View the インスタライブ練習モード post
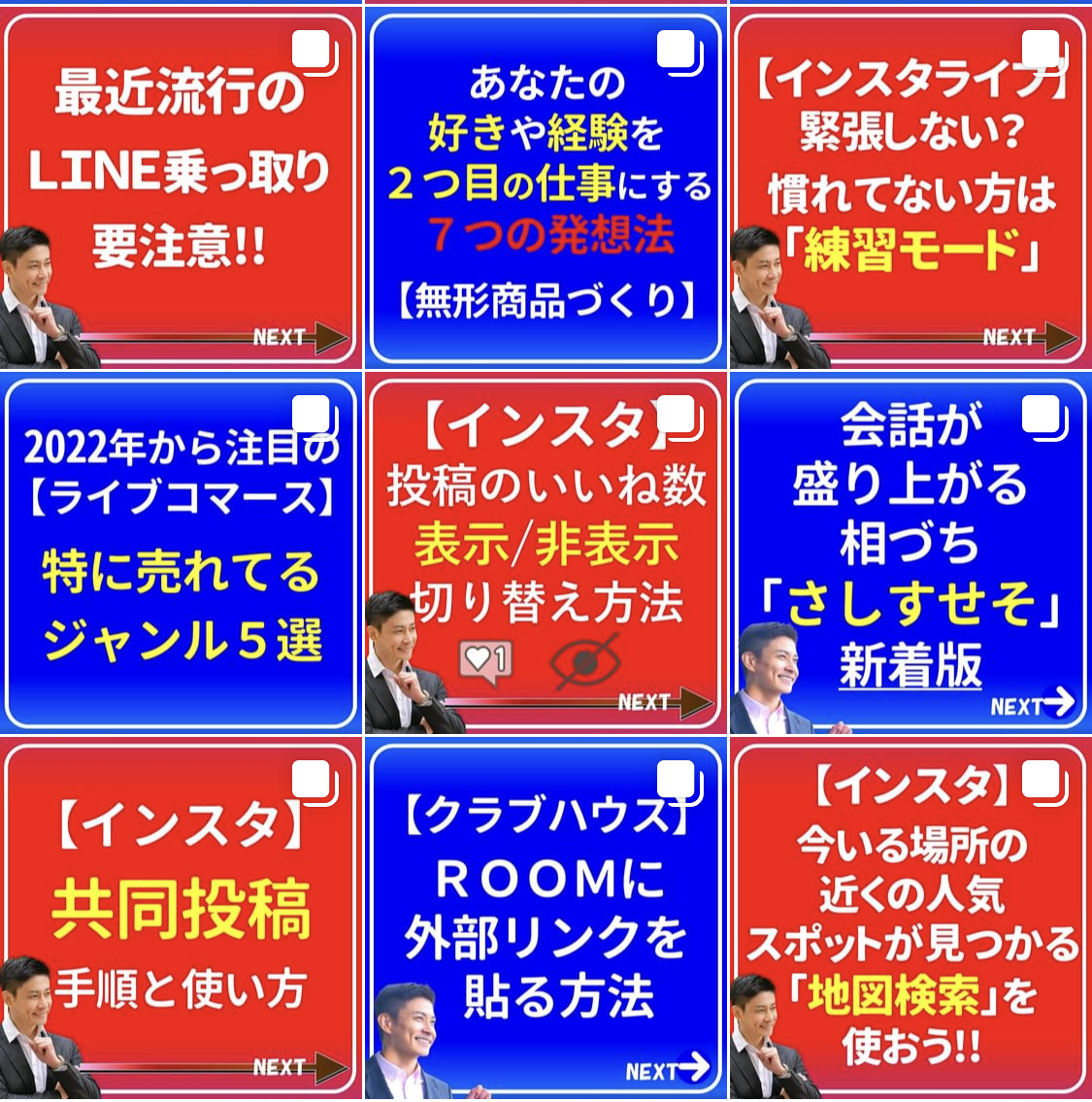 910,186
